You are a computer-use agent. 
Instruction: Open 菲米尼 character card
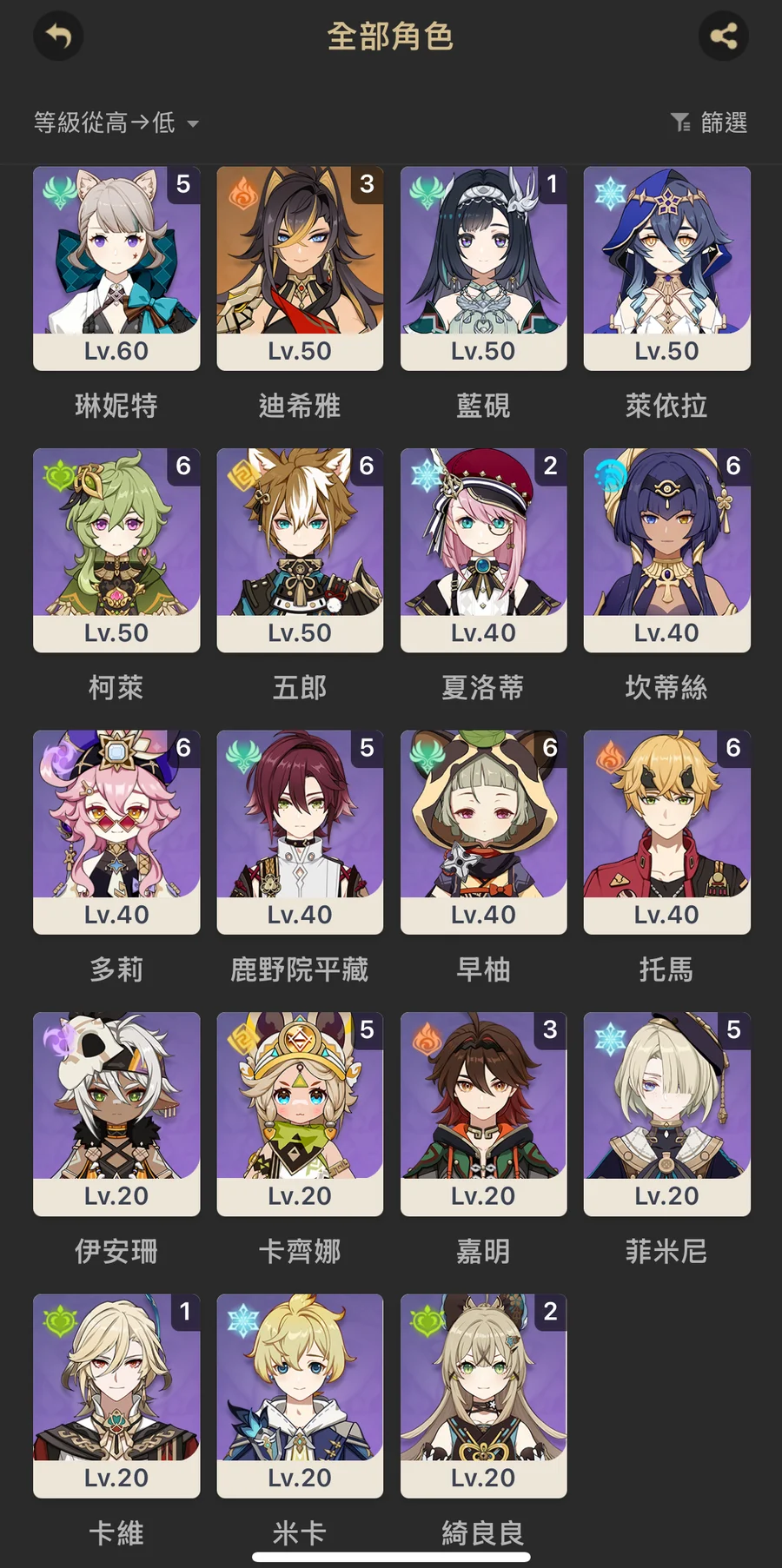[666, 1114]
